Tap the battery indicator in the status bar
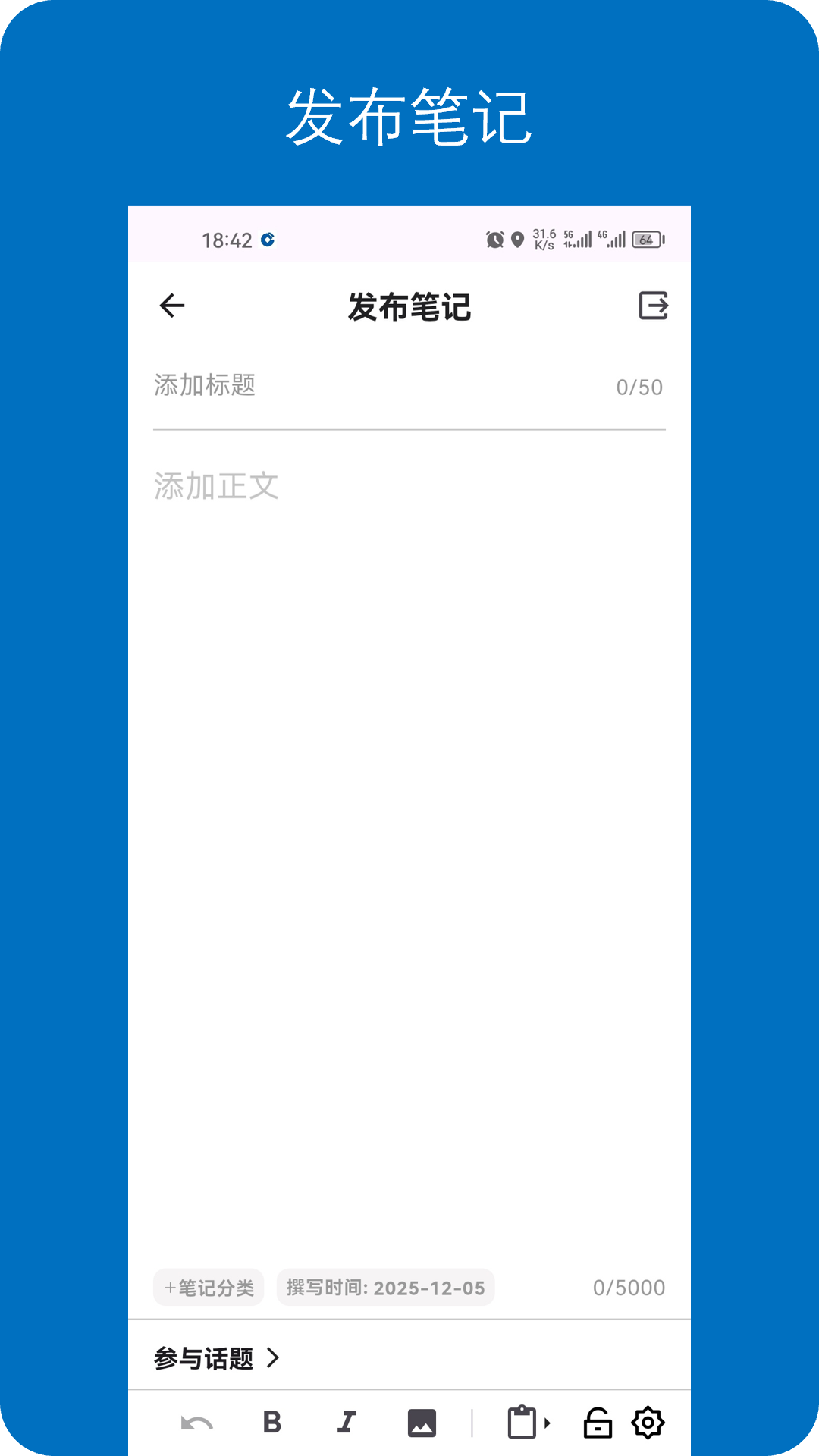The height and width of the screenshot is (1456, 819). [645, 240]
